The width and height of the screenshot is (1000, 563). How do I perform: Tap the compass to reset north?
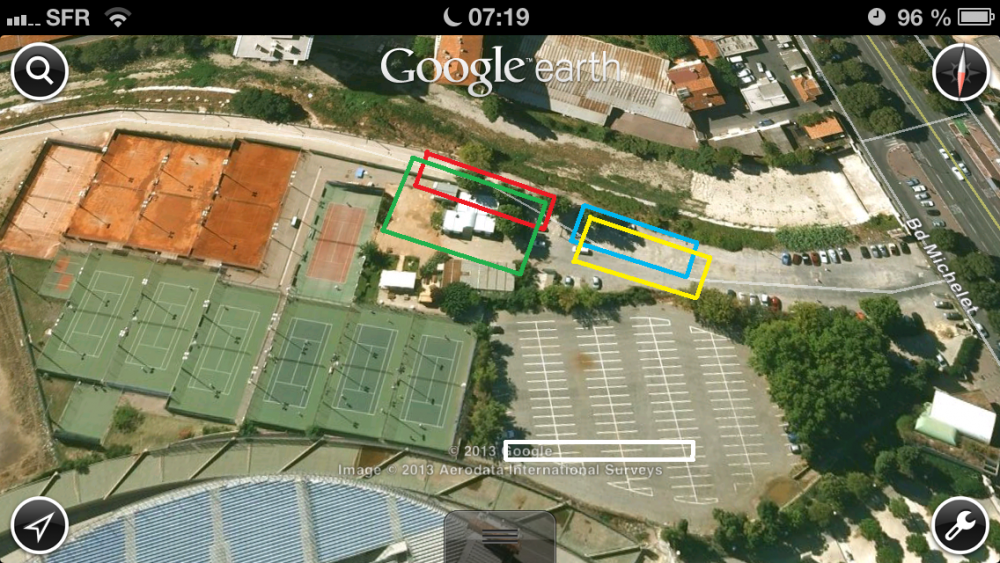(x=960, y=72)
